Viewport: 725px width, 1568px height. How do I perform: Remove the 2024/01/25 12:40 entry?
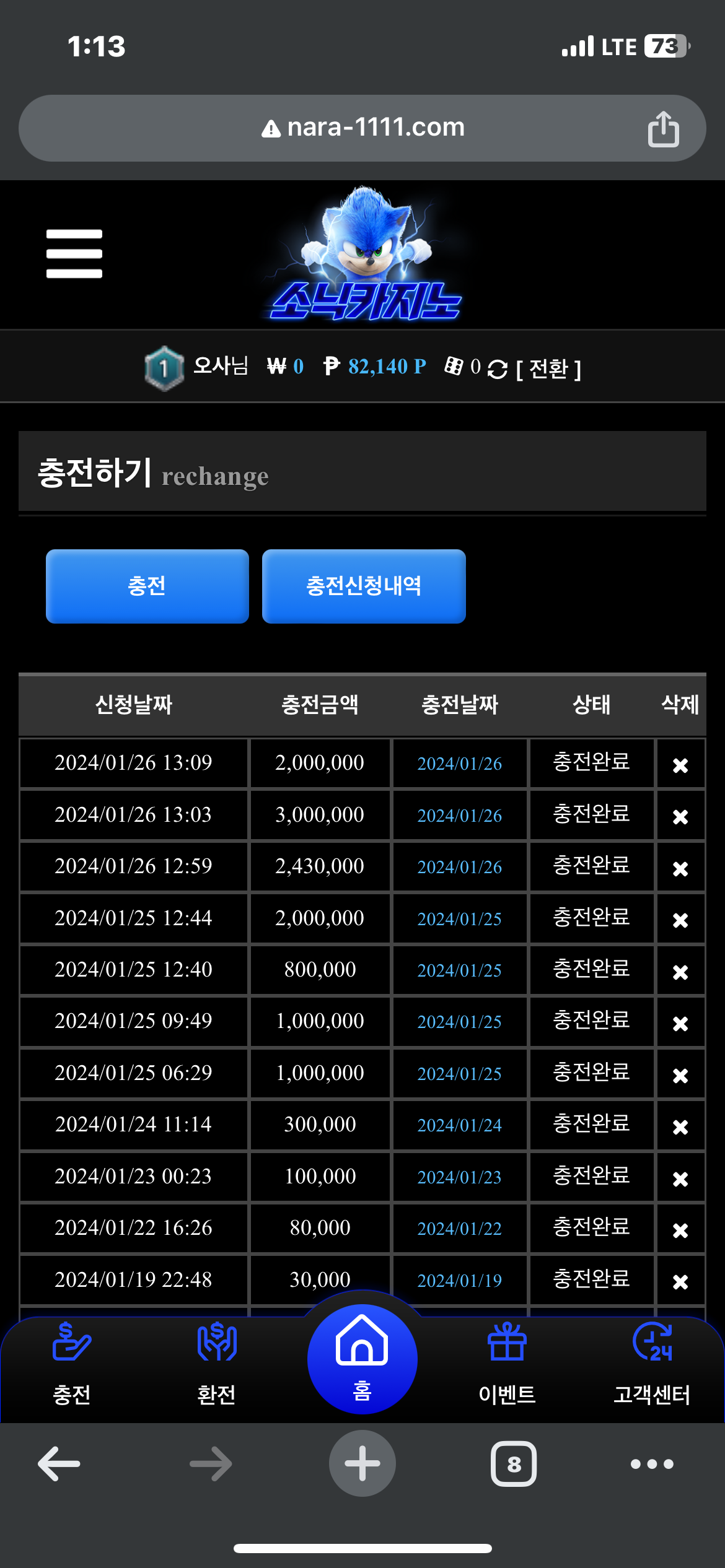pos(680,972)
